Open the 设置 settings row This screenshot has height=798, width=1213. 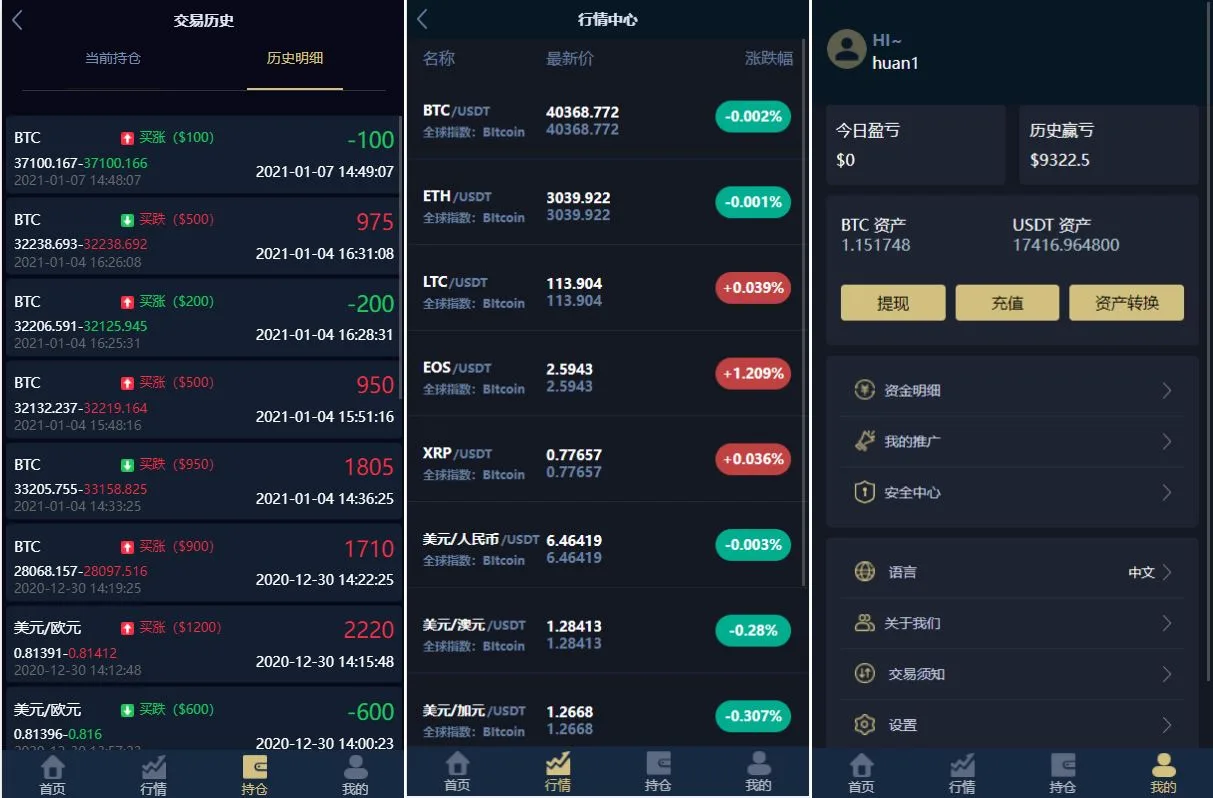(1012, 725)
